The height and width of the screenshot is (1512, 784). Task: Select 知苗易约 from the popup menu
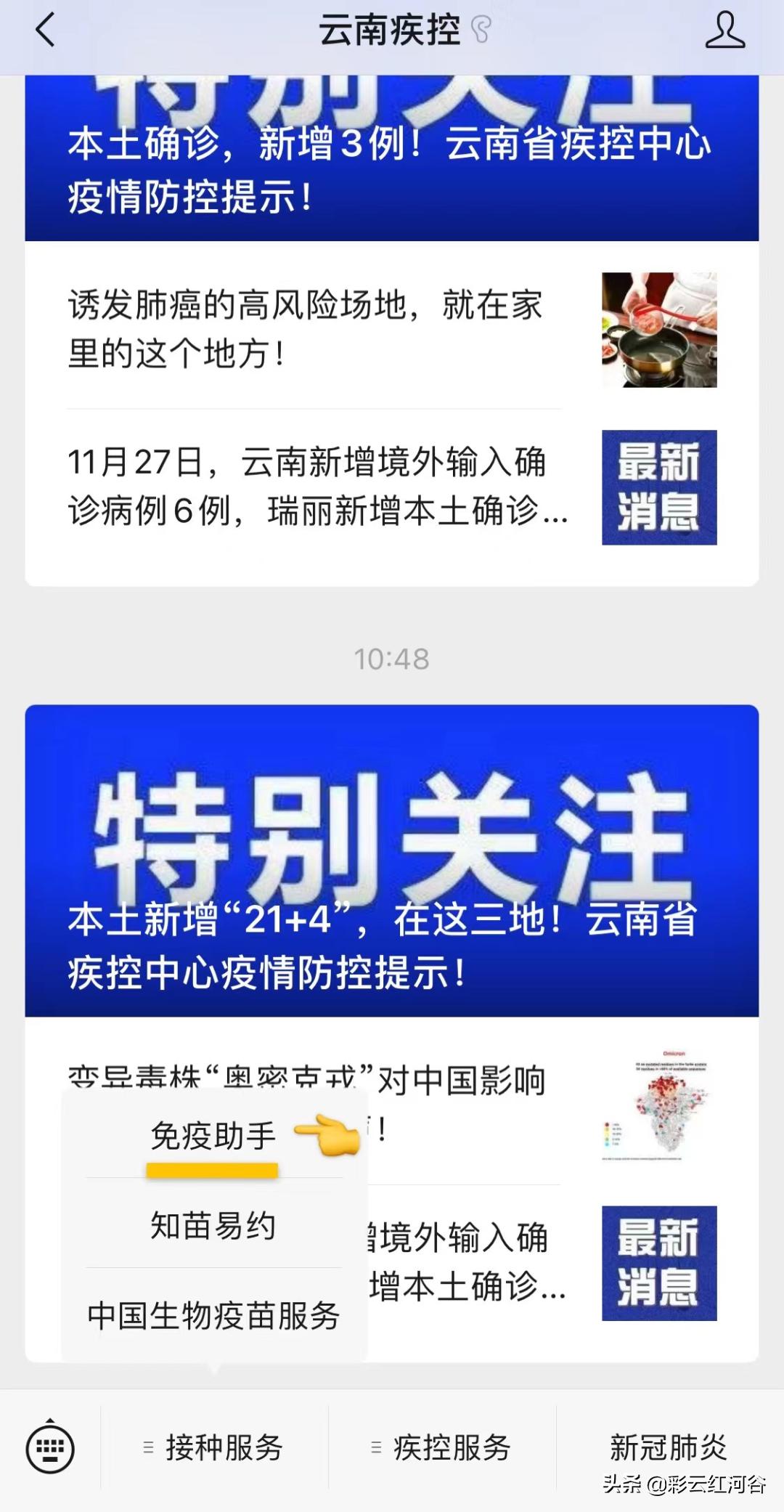211,1227
